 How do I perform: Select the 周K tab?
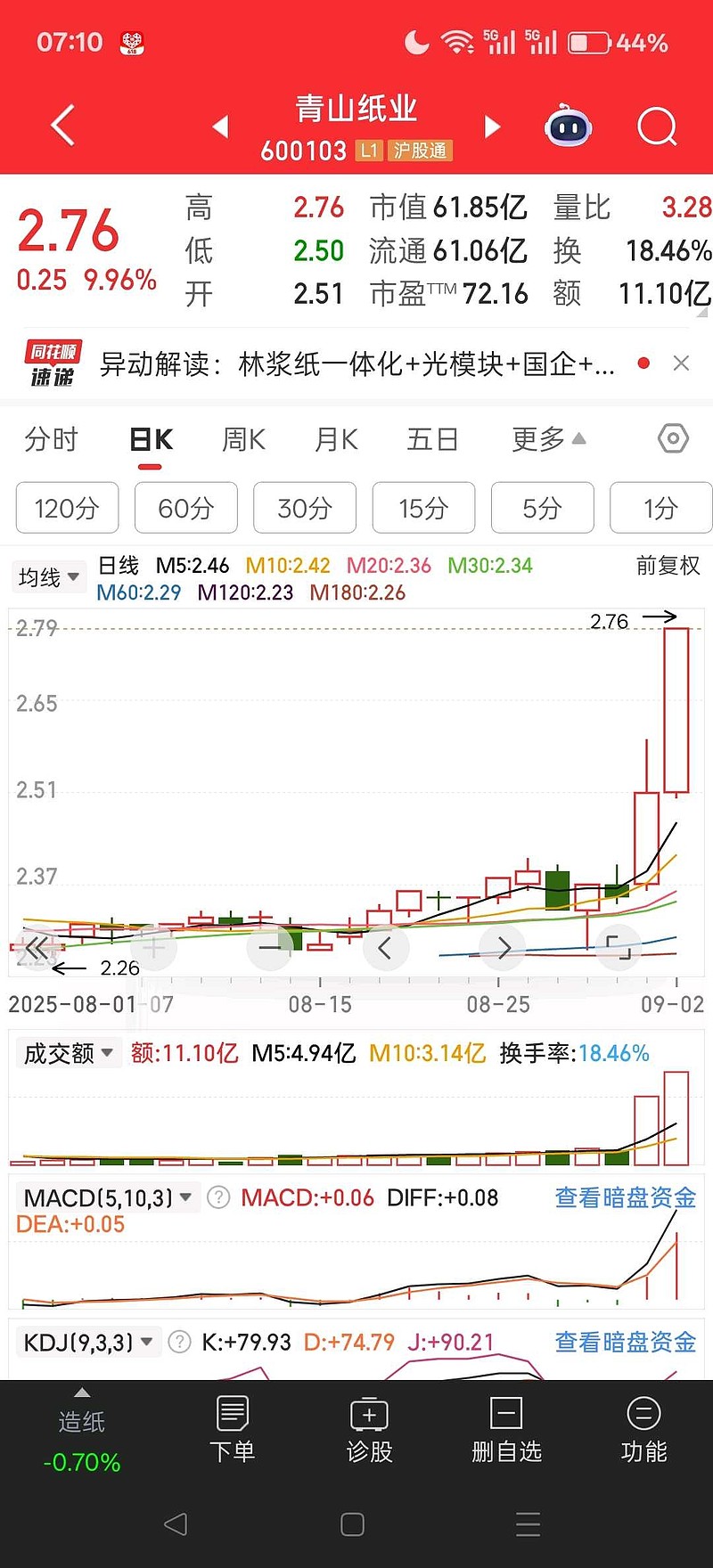243,439
